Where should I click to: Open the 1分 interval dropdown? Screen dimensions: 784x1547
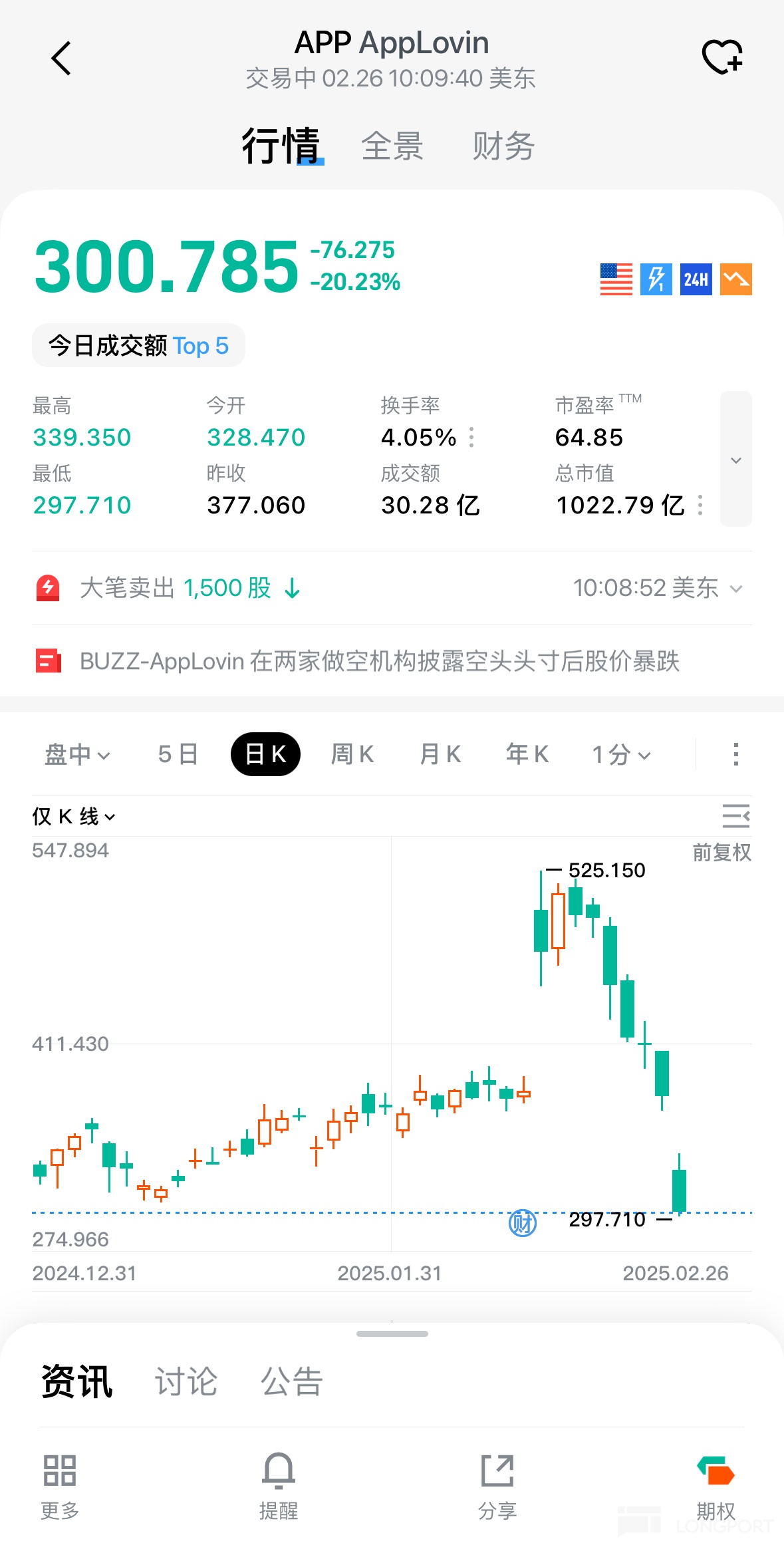pyautogui.click(x=621, y=754)
